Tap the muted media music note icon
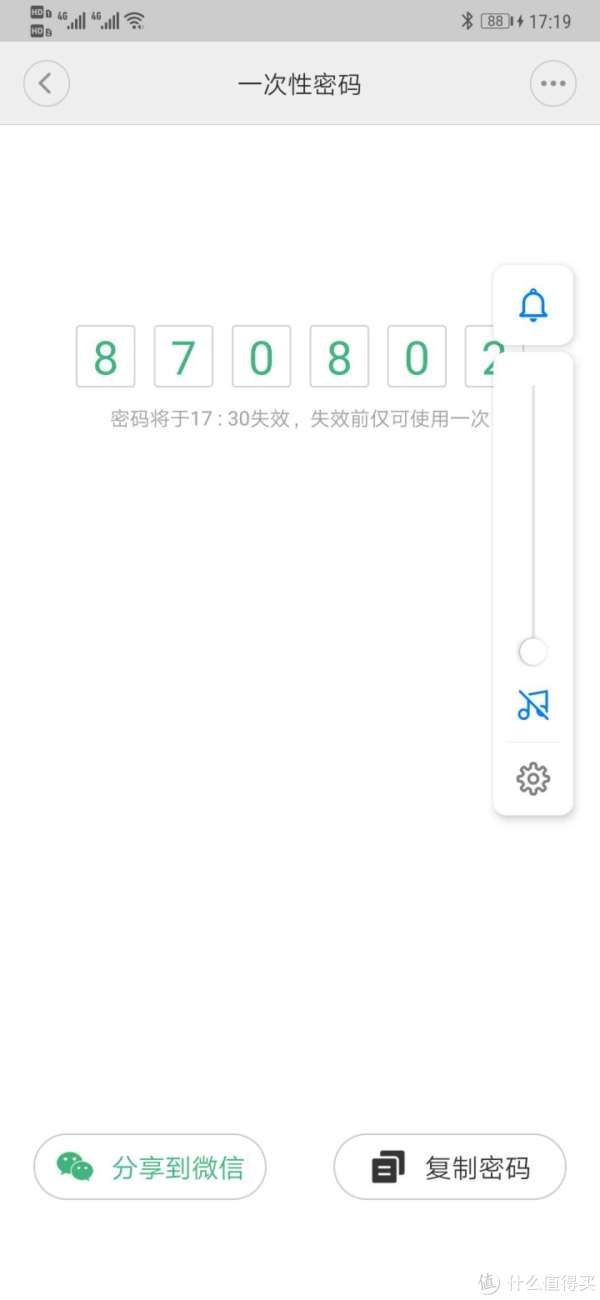The image size is (600, 1300). pos(533,705)
